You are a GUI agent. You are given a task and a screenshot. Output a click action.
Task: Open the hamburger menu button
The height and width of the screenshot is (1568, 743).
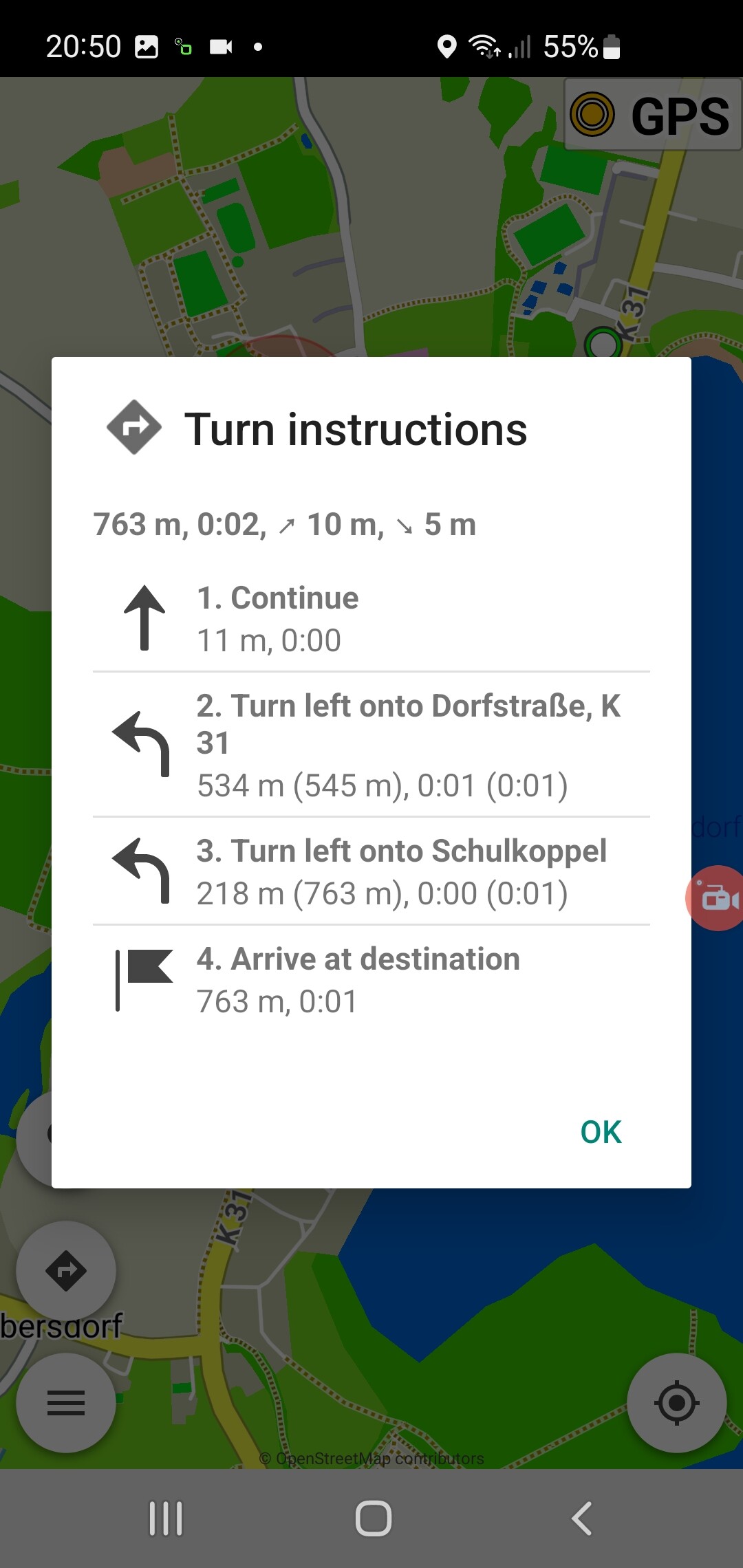(x=66, y=1403)
